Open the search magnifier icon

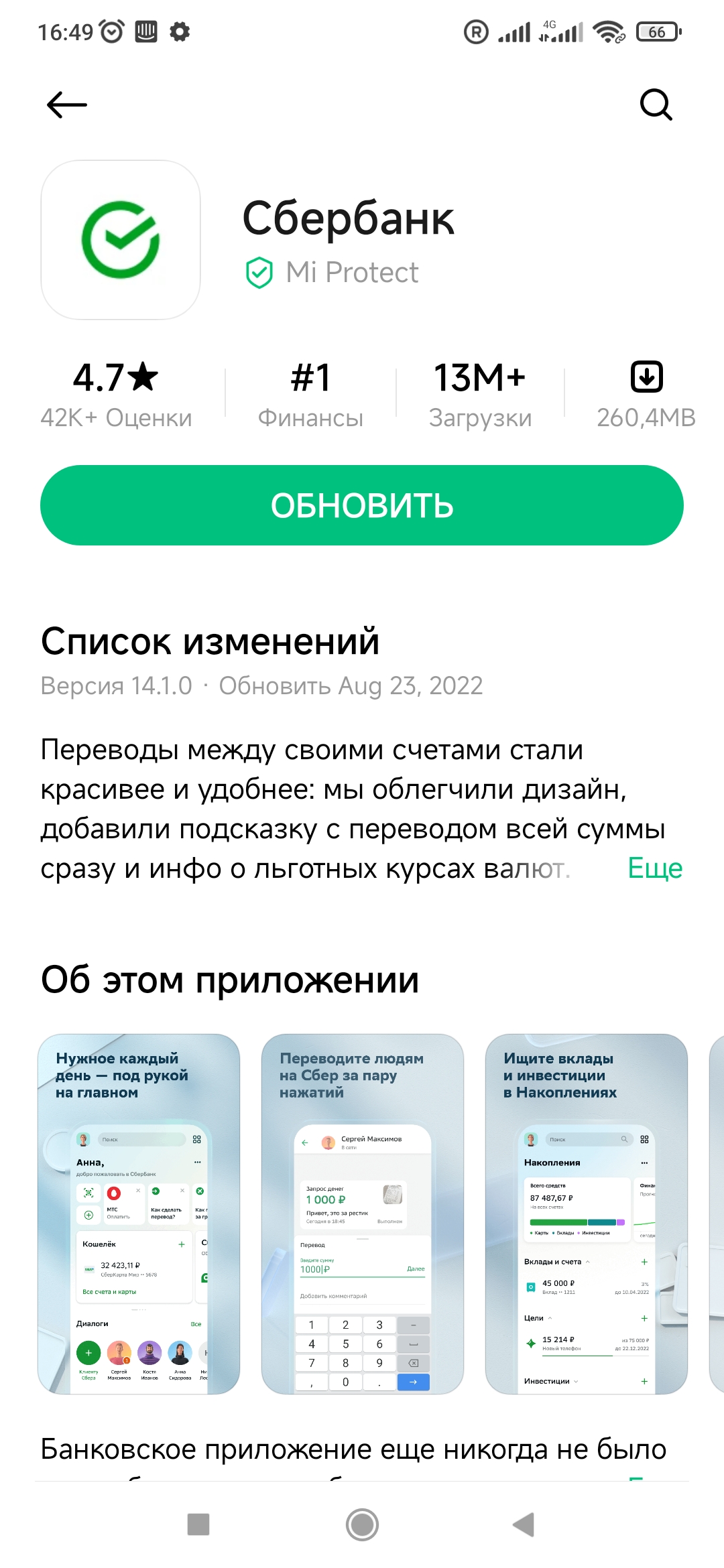pos(656,105)
